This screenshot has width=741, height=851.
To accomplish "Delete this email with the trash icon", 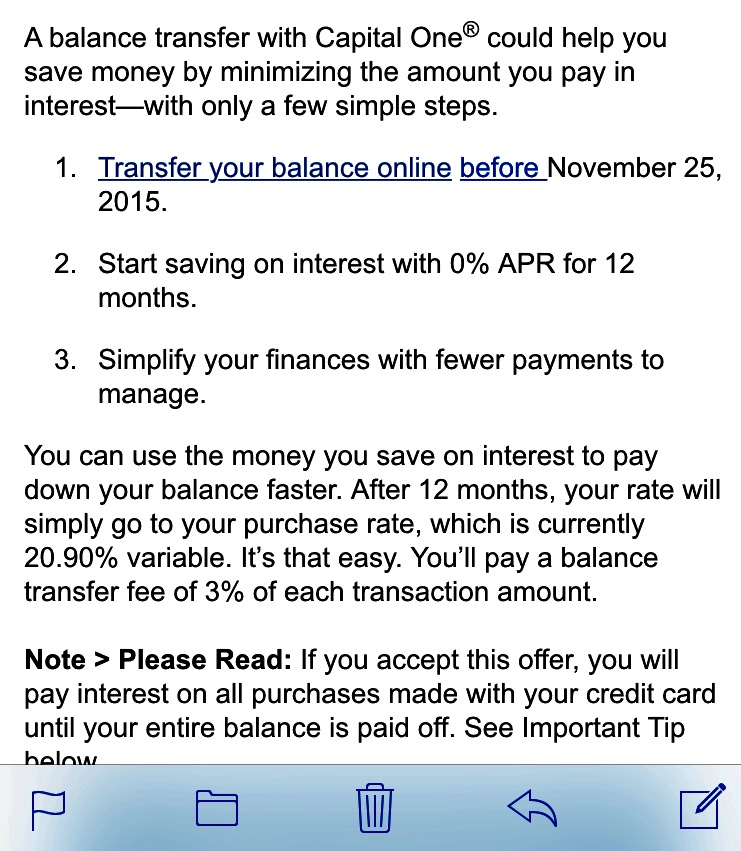I will coord(373,807).
